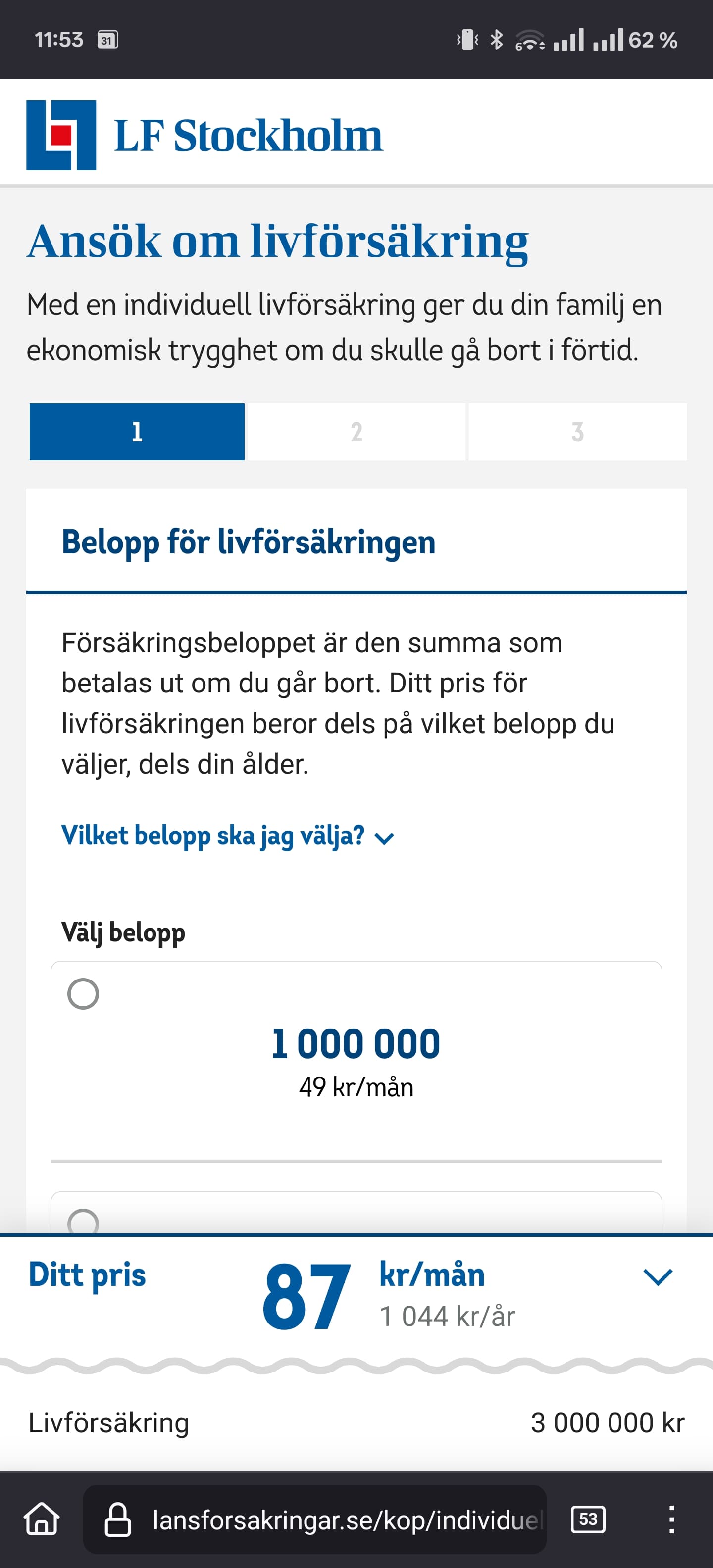
Task: Go to step 2 of the application
Action: [x=356, y=432]
